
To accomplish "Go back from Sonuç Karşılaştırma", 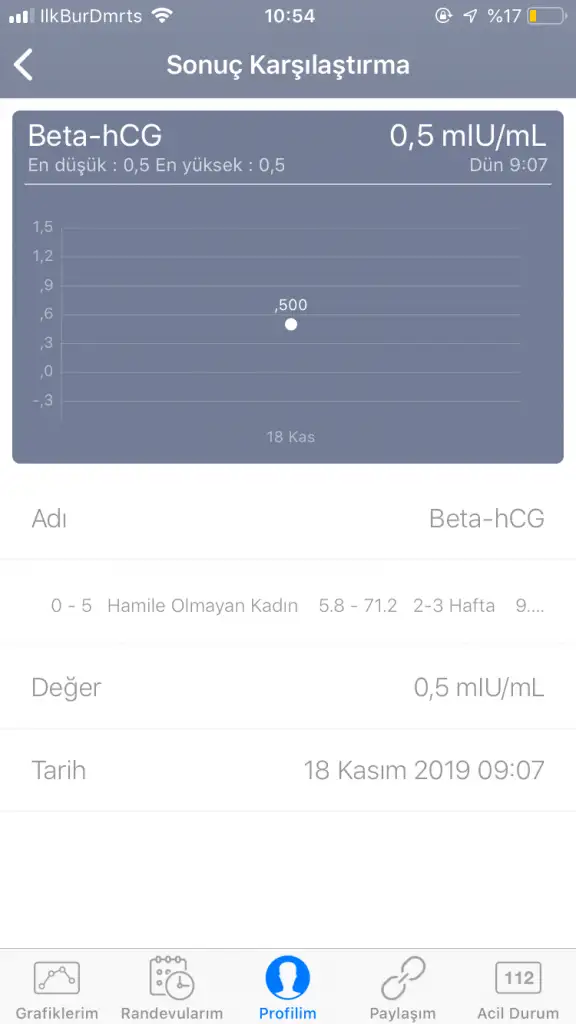I will [x=24, y=65].
